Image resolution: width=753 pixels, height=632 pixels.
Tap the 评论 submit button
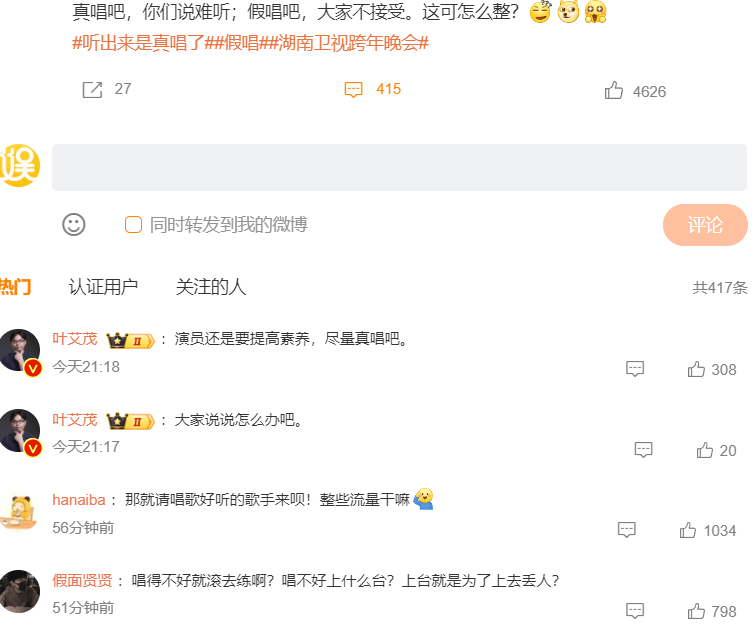(705, 225)
